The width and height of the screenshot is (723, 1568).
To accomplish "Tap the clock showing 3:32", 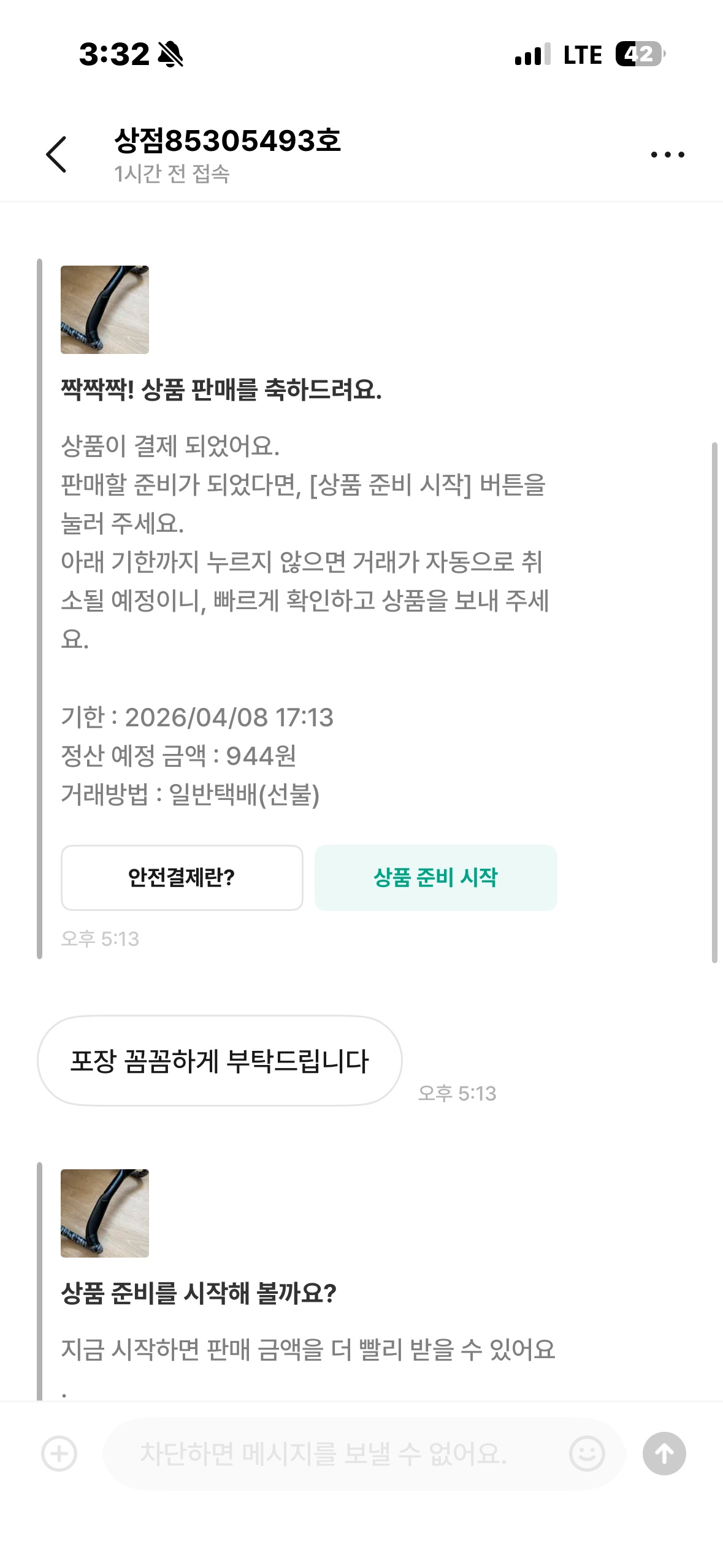I will 113,55.
